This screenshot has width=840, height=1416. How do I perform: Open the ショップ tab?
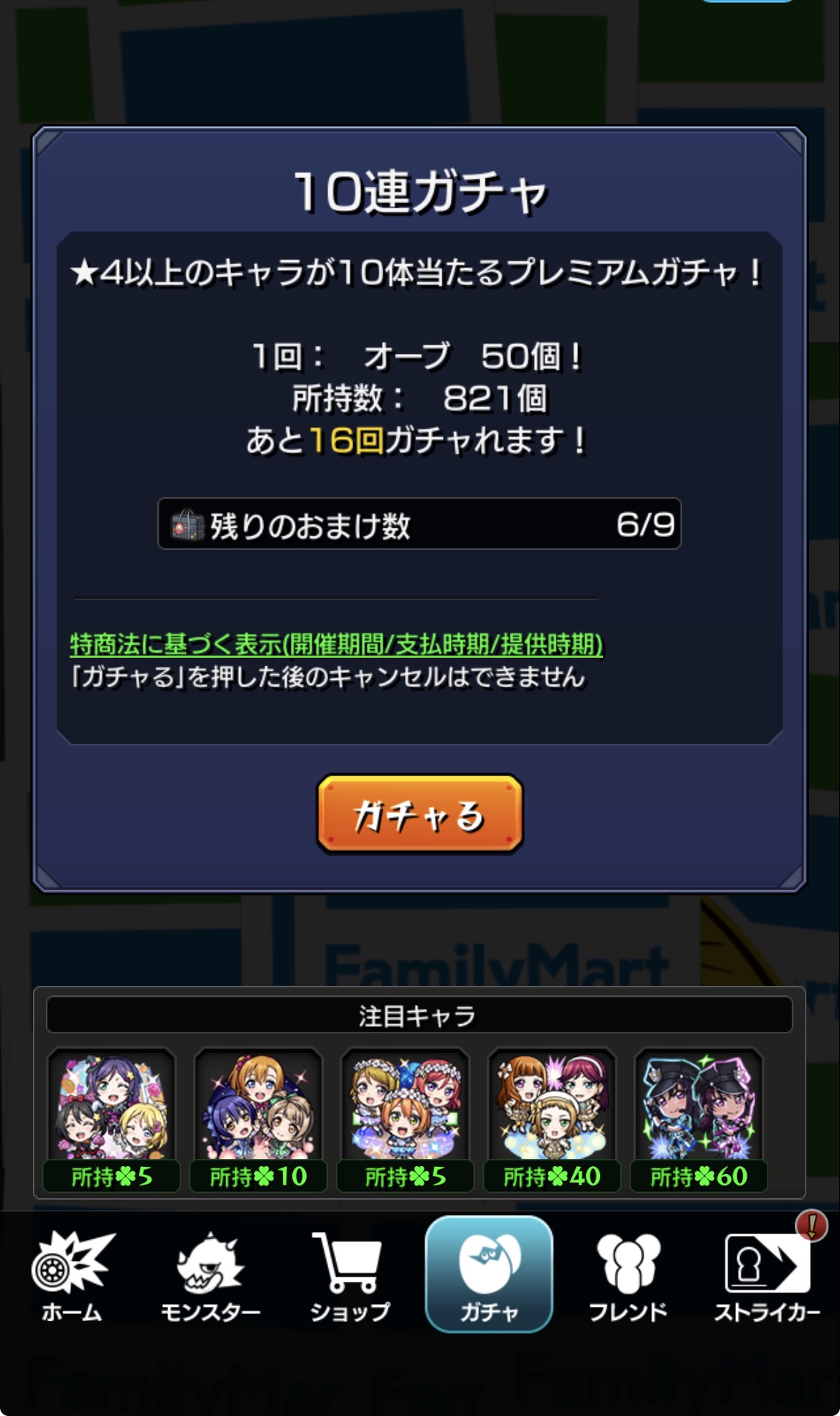(x=350, y=1276)
